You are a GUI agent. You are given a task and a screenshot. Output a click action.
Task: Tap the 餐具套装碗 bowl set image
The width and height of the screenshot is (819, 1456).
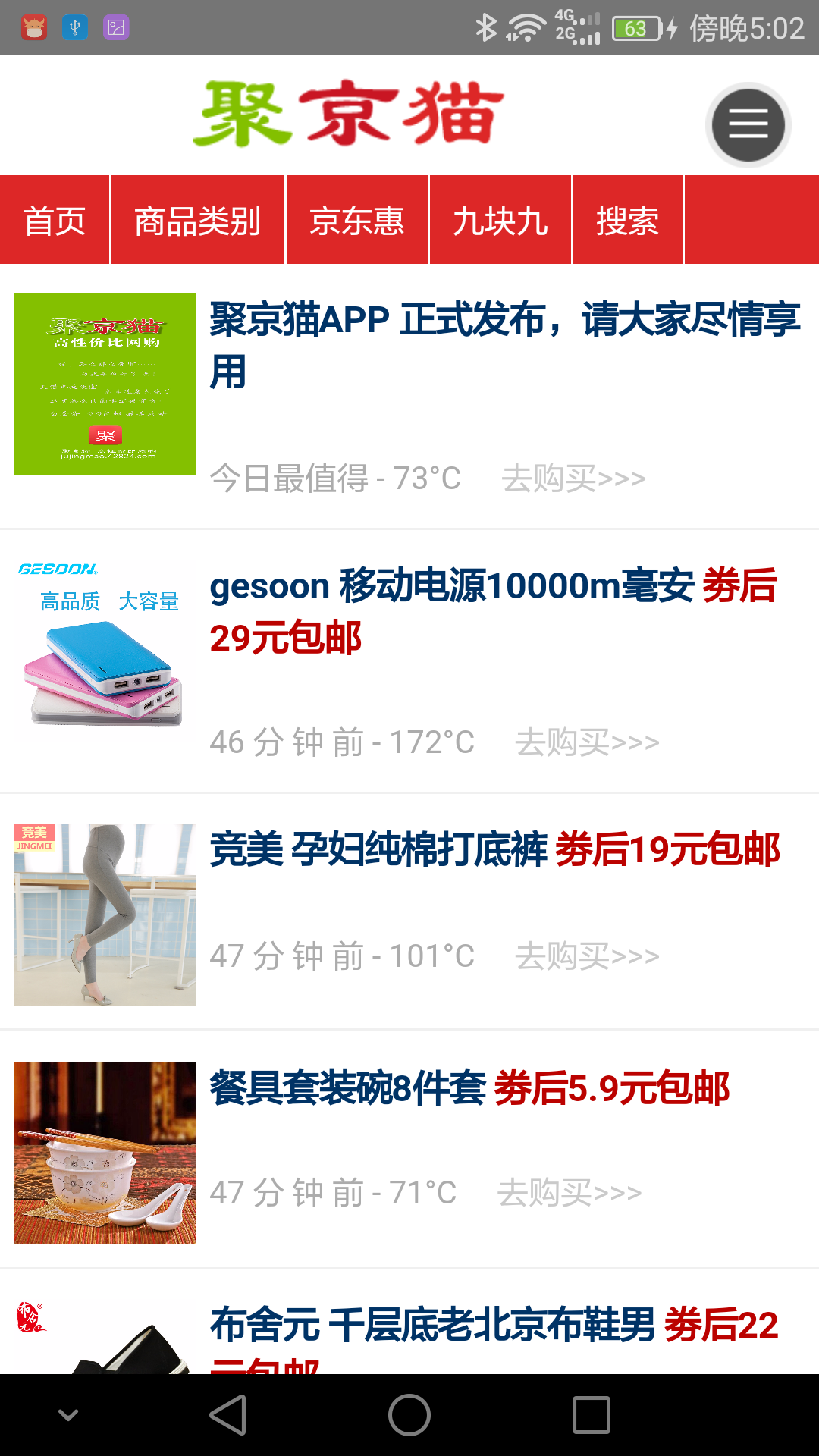[x=105, y=1153]
